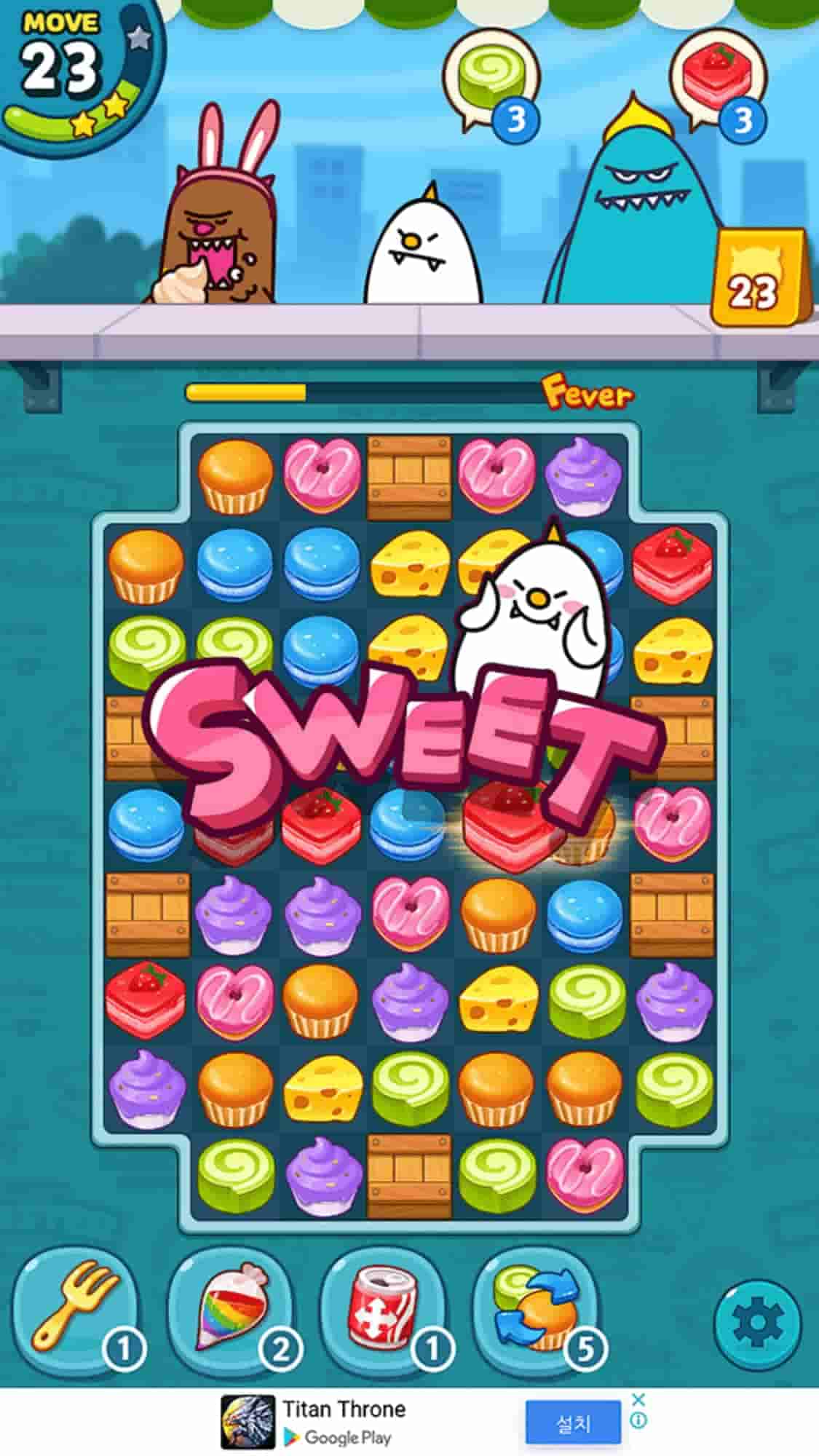
Task: Open the ad info icon
Action: [x=638, y=1420]
